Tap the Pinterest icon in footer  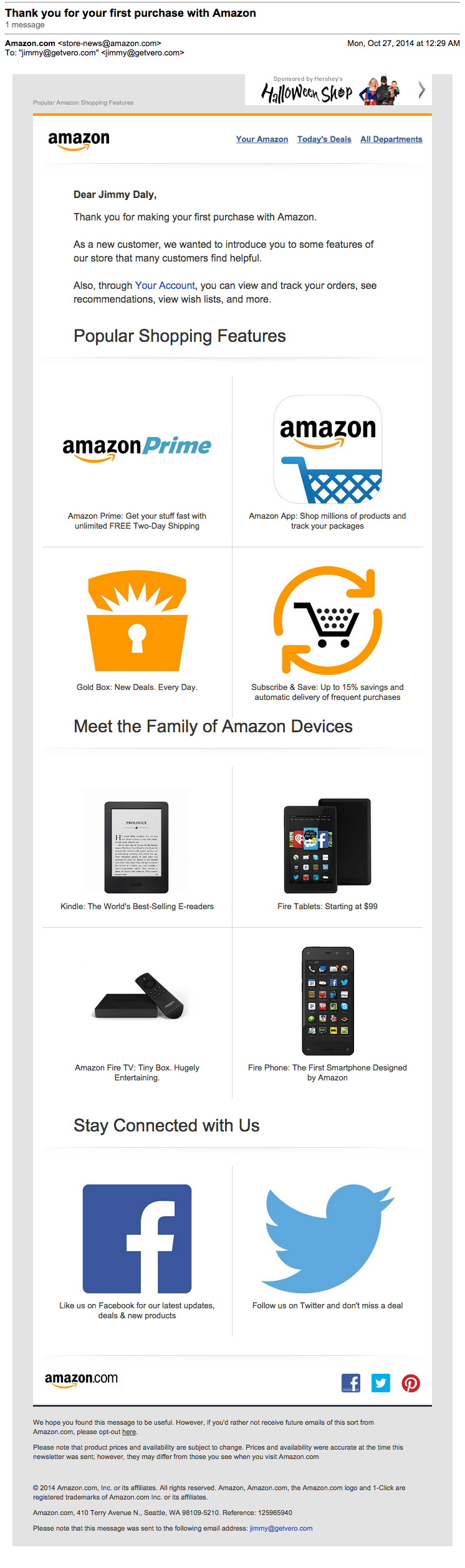pyautogui.click(x=411, y=1383)
